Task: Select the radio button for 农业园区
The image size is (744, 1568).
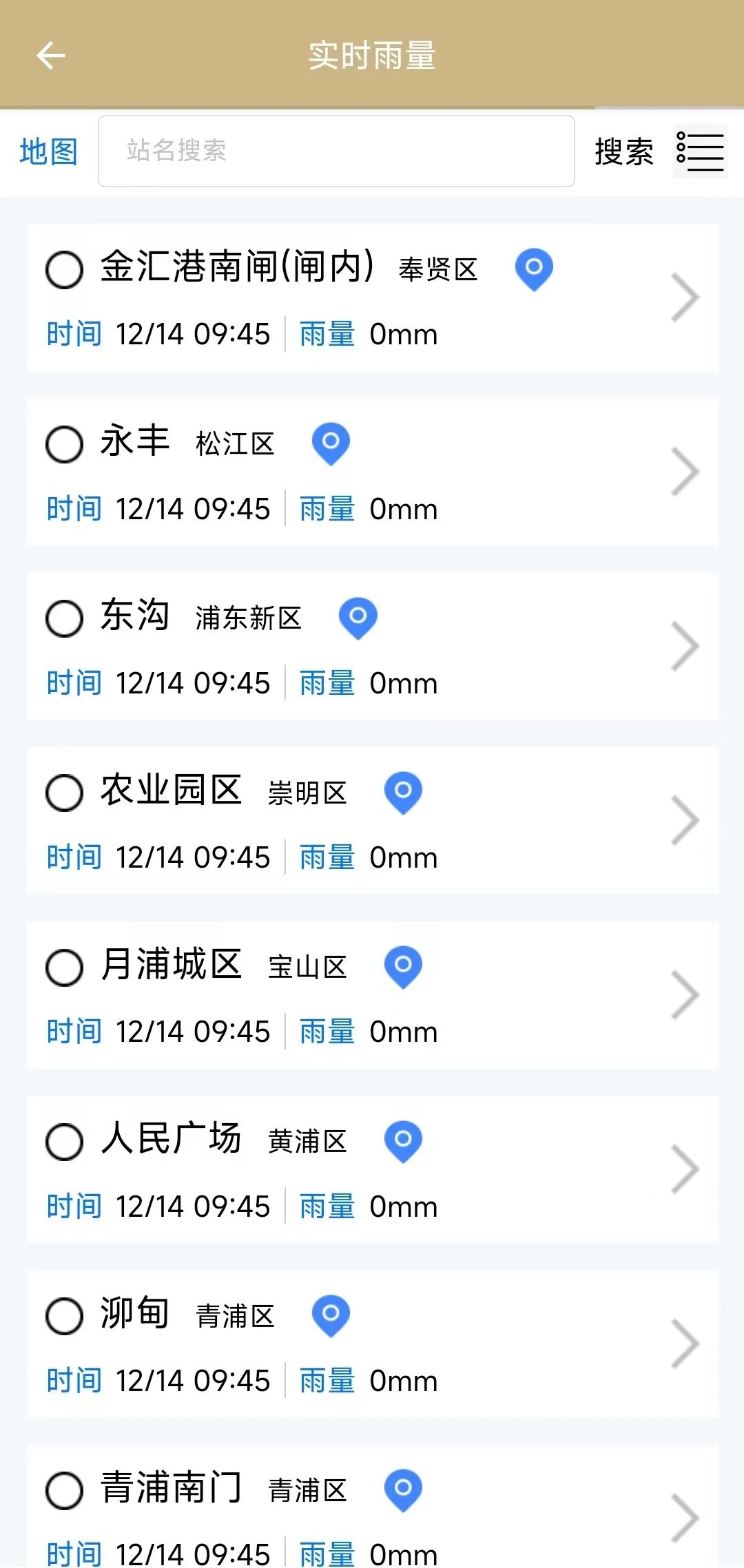Action: point(65,792)
